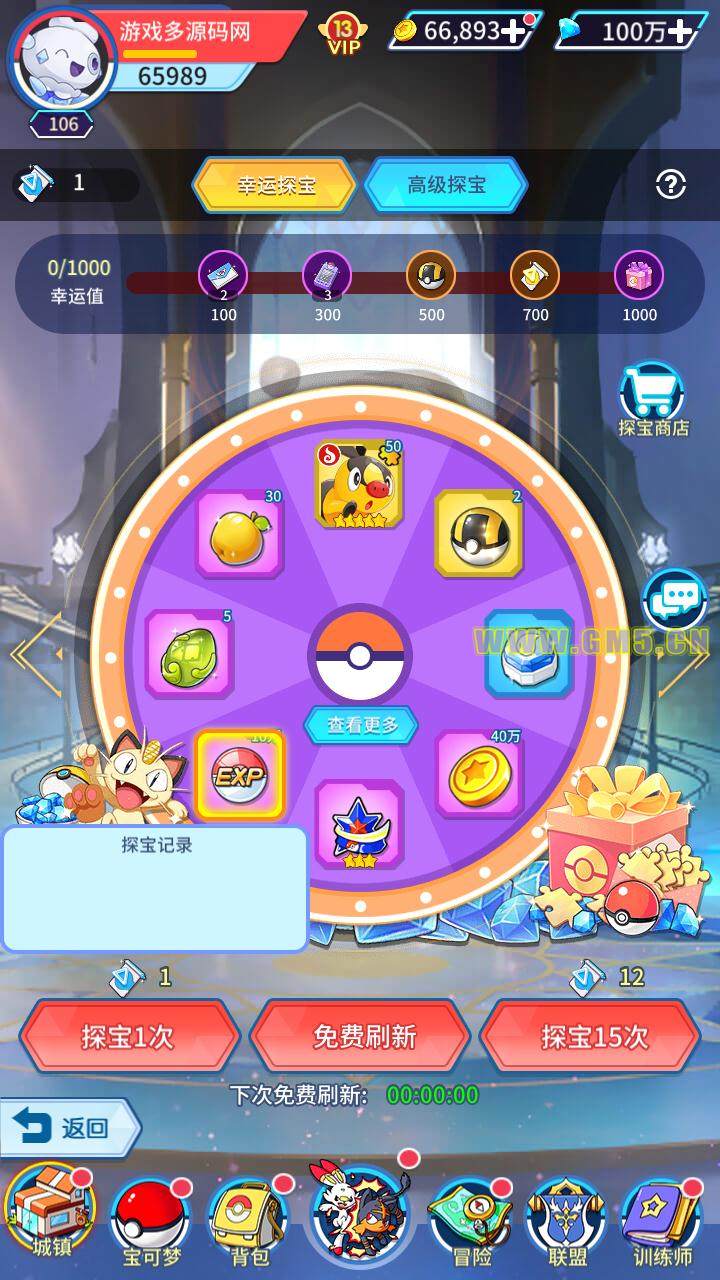This screenshot has width=720, height=1280.
Task: Switch to the 幸运探宝 tab
Action: [x=275, y=185]
